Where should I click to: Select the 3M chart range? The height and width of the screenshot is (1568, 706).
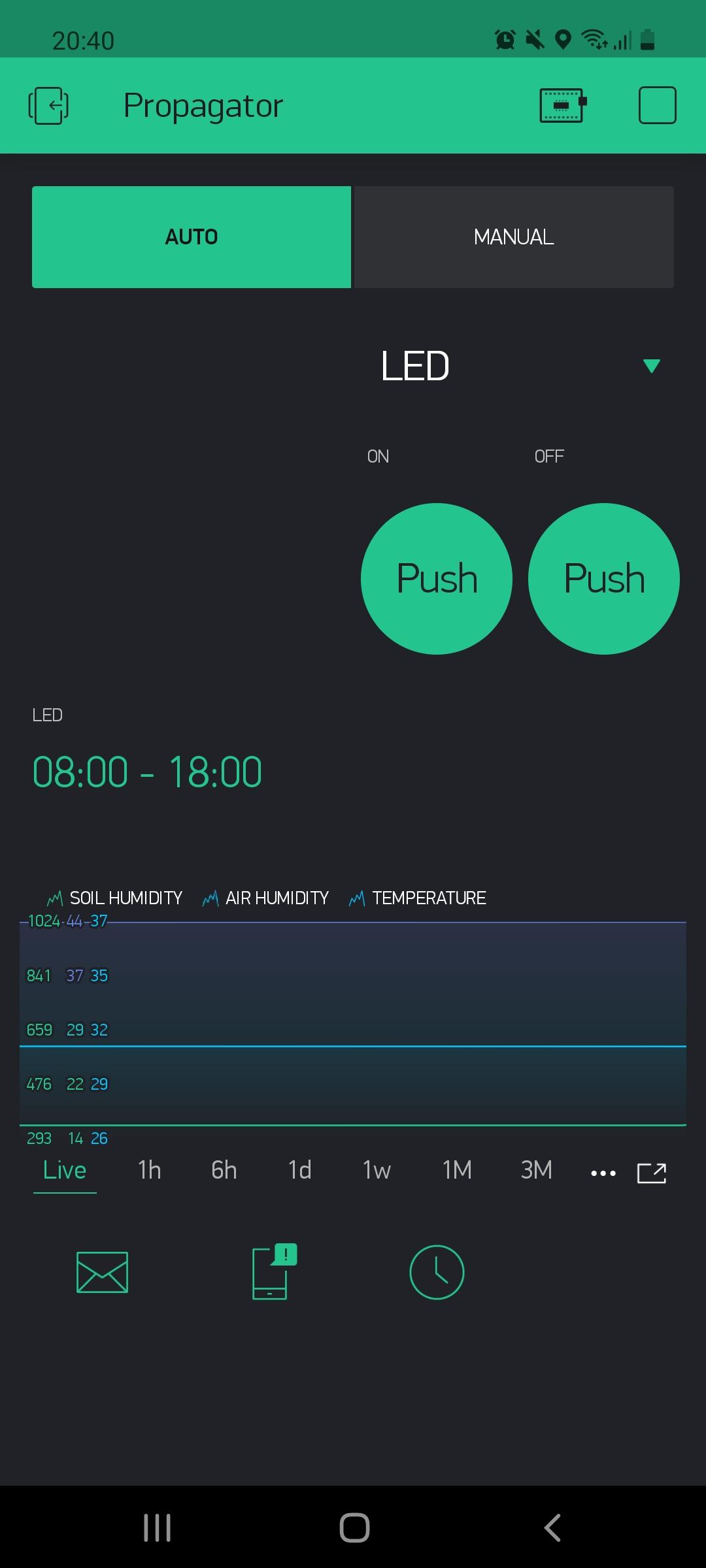coord(536,1170)
